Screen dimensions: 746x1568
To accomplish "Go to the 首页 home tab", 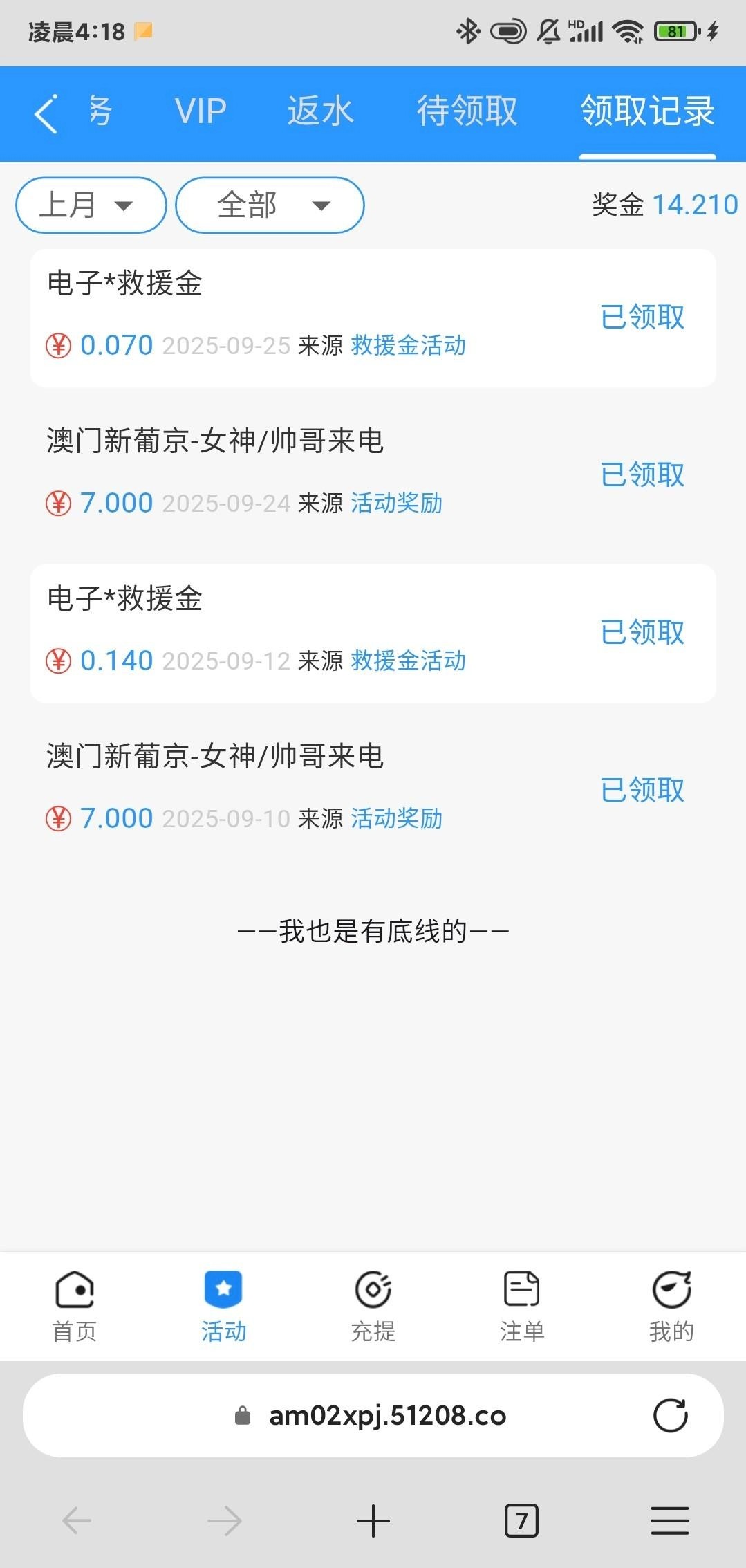I will pos(75,1305).
